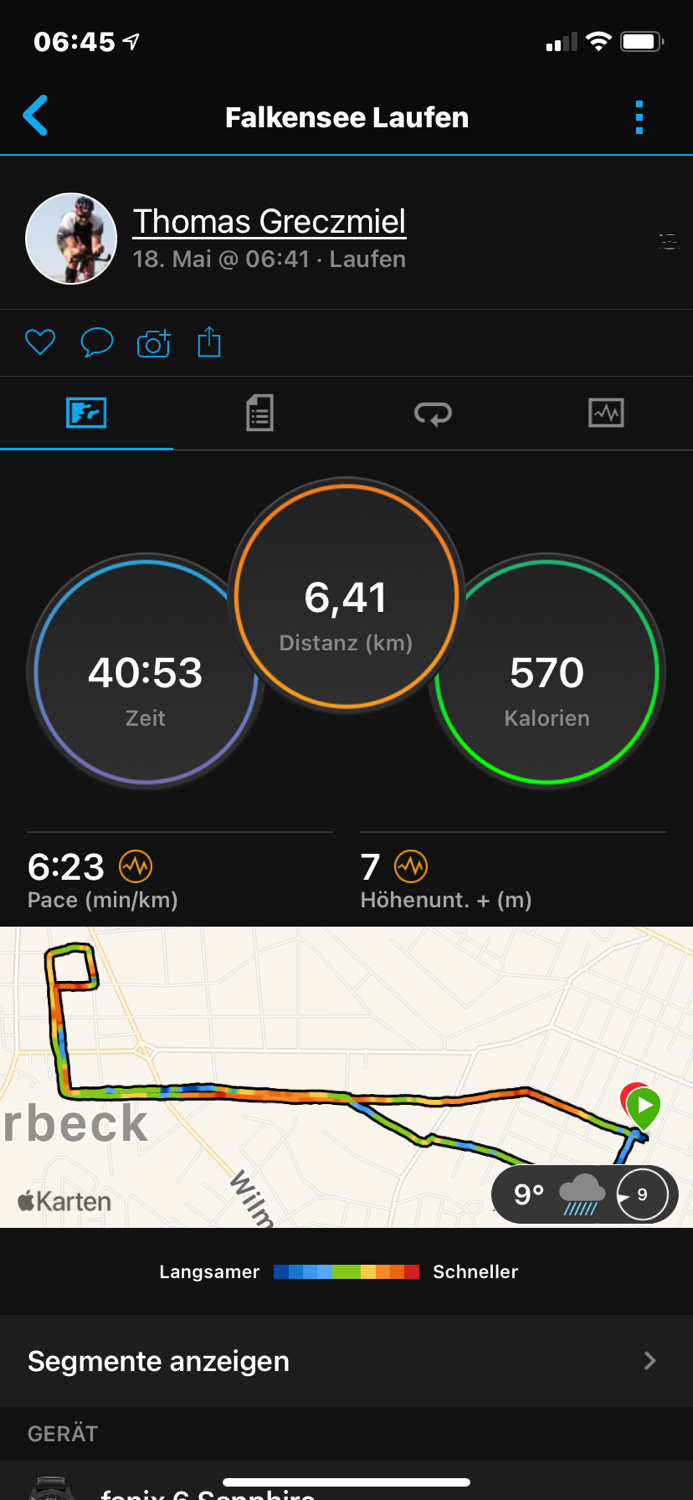Viewport: 693px width, 1500px height.
Task: Like this activity with the heart
Action: click(x=40, y=343)
